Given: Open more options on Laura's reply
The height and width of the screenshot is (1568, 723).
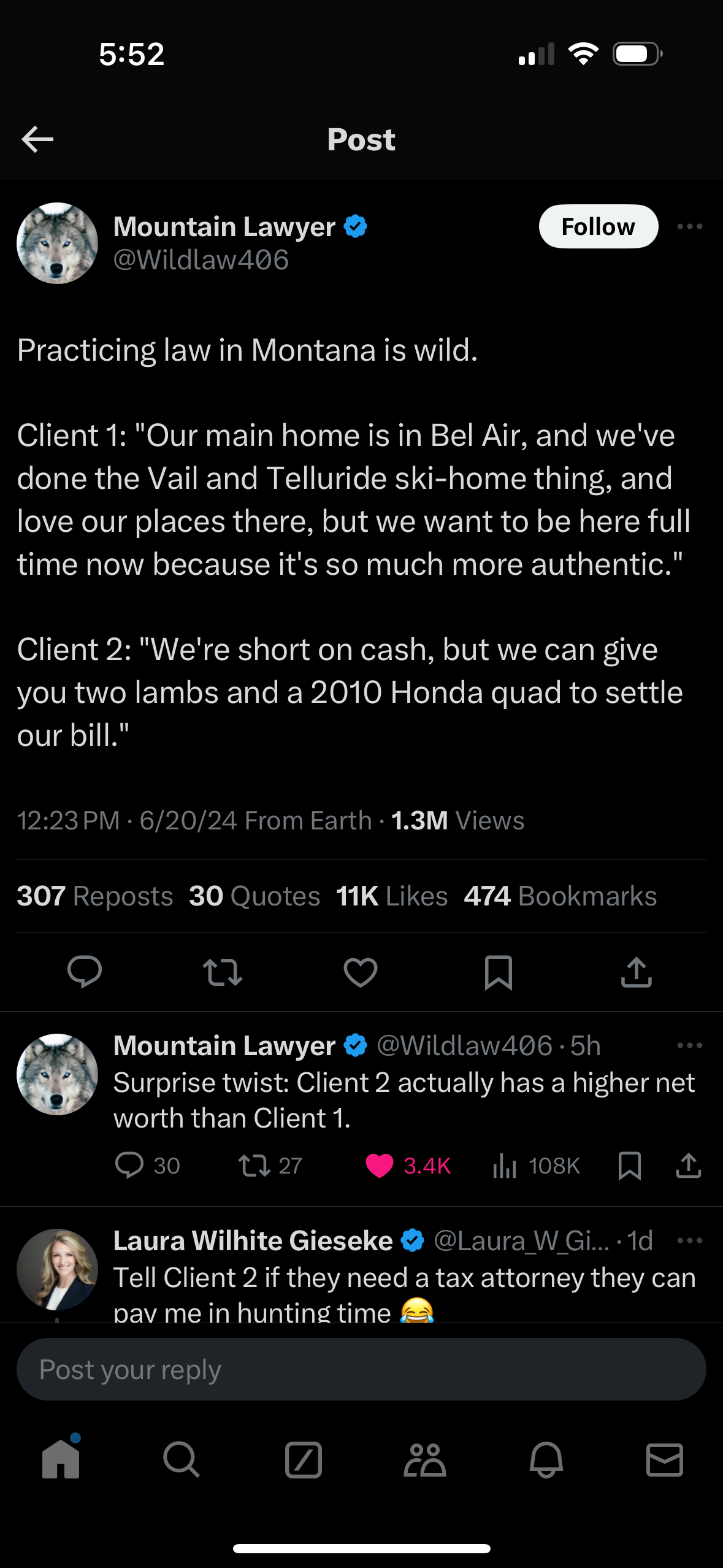Looking at the screenshot, I should [689, 1240].
